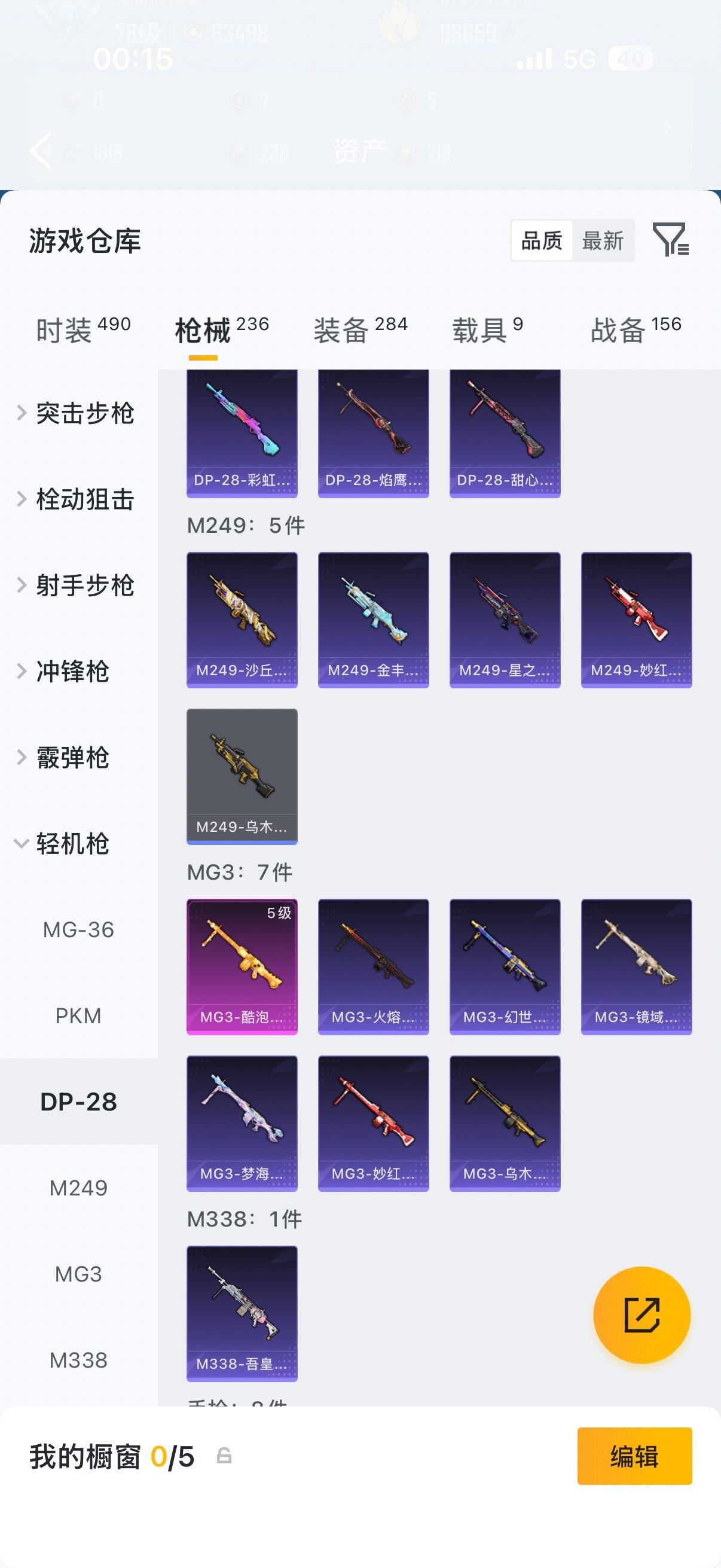View the M249-沙丘 skin tile
Screen dimensions: 721x1568
[x=242, y=620]
